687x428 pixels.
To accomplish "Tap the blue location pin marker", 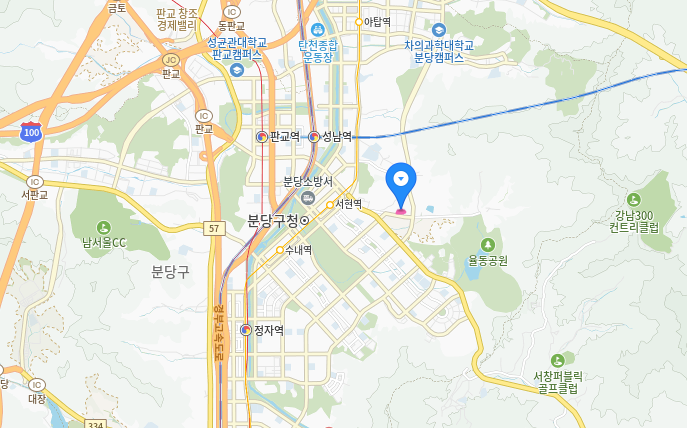I will pos(400,181).
